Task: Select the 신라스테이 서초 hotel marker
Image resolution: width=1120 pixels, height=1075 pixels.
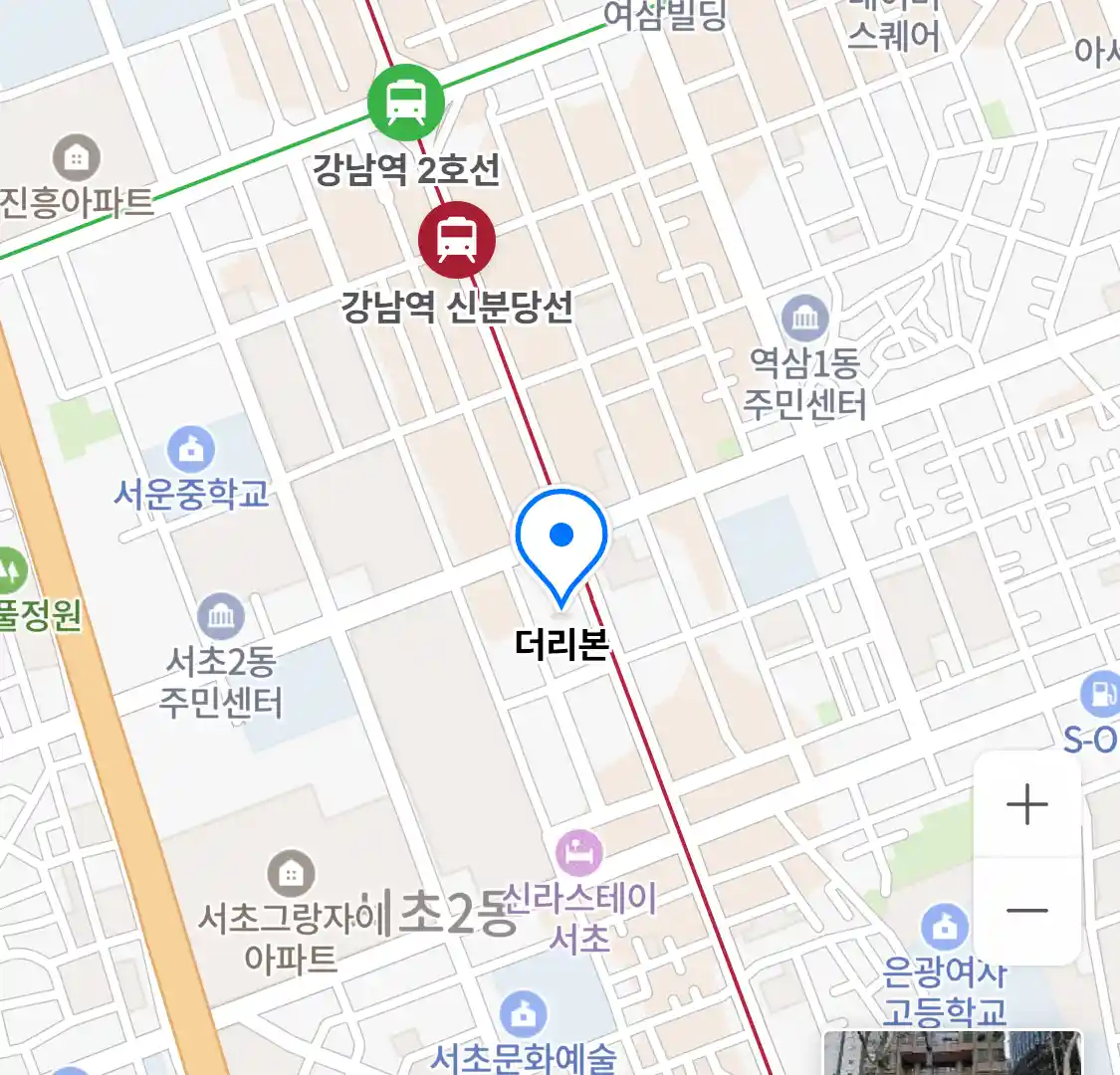Action: click(x=578, y=853)
